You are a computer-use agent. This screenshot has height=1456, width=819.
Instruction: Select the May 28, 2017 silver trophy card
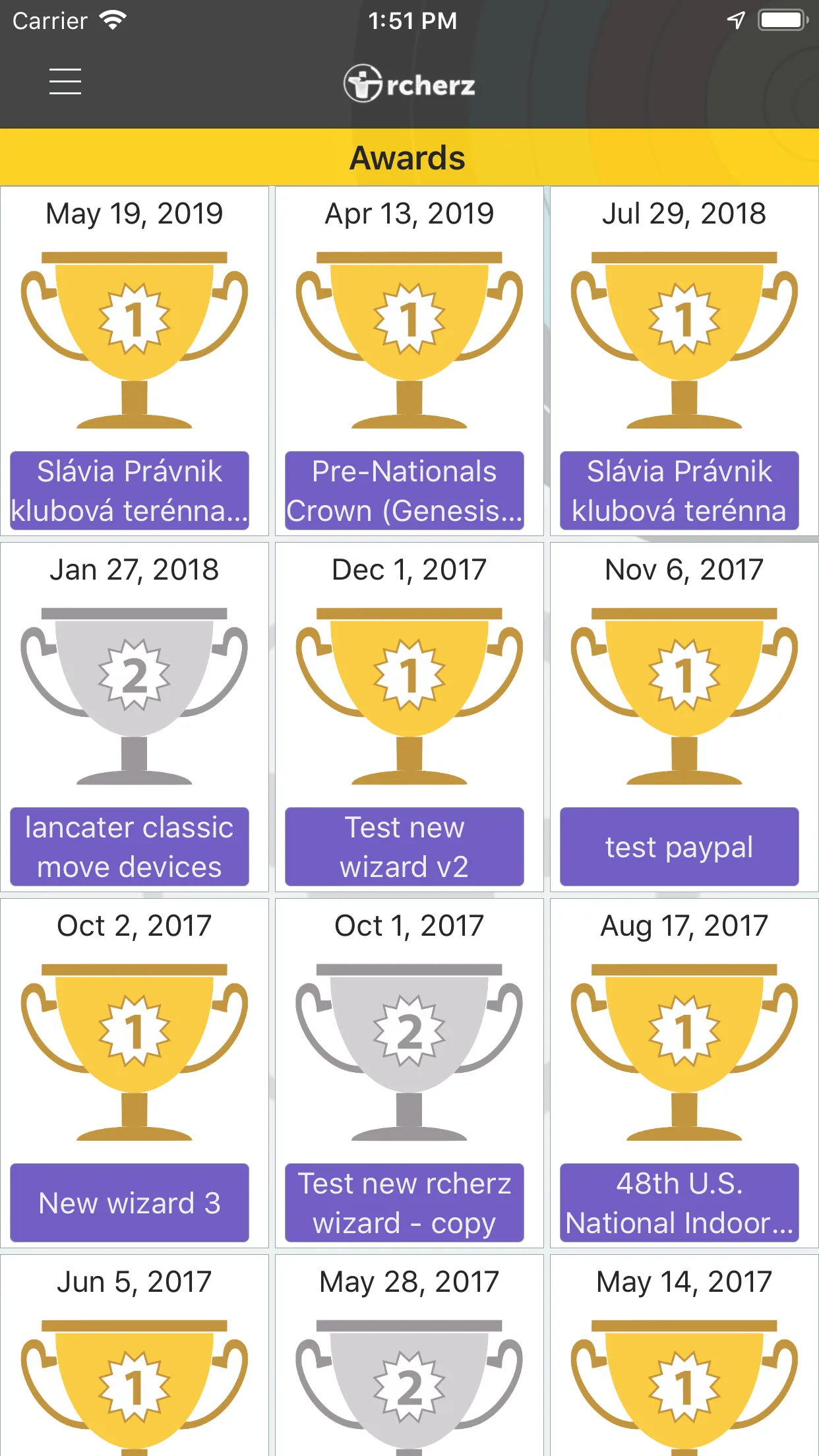point(409,1355)
